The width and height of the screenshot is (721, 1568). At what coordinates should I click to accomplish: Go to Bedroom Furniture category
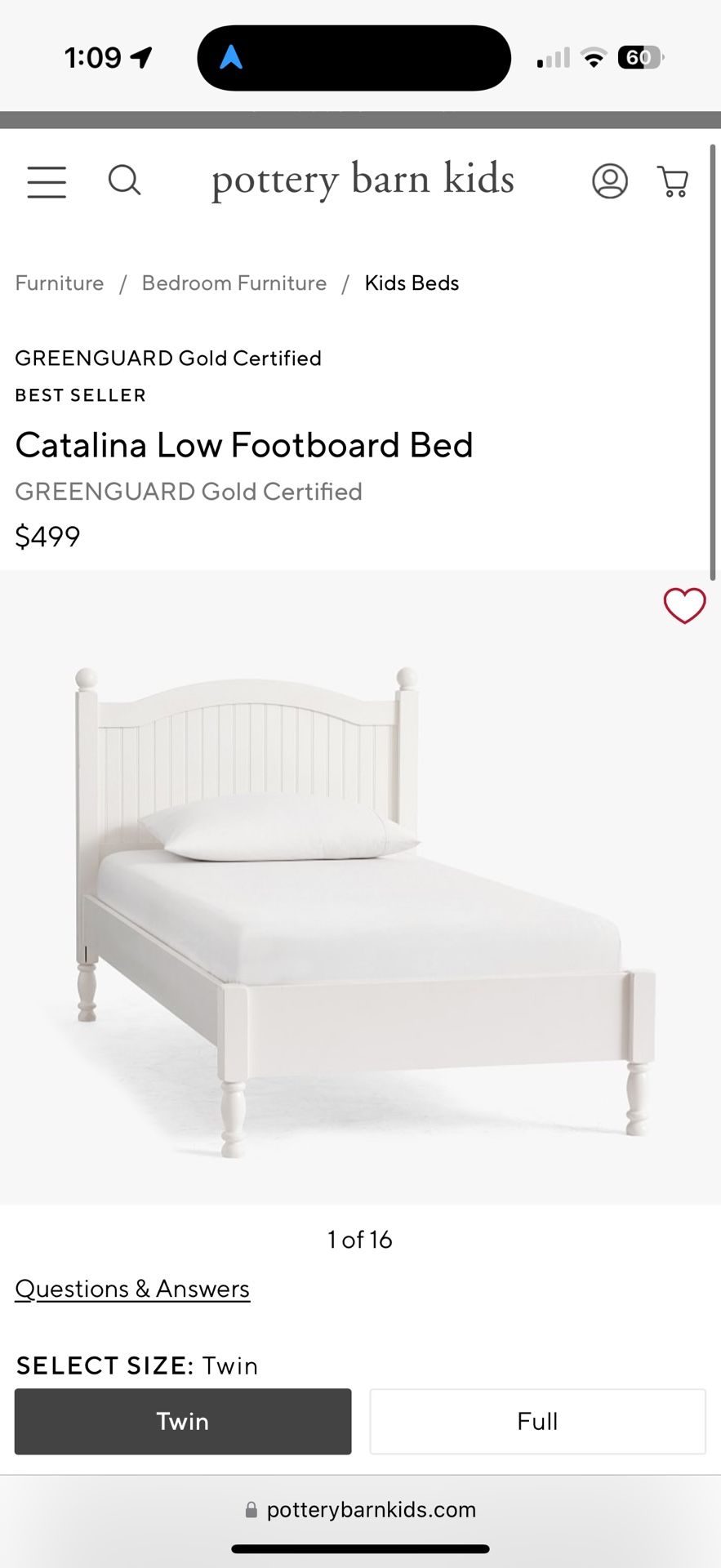coord(234,283)
